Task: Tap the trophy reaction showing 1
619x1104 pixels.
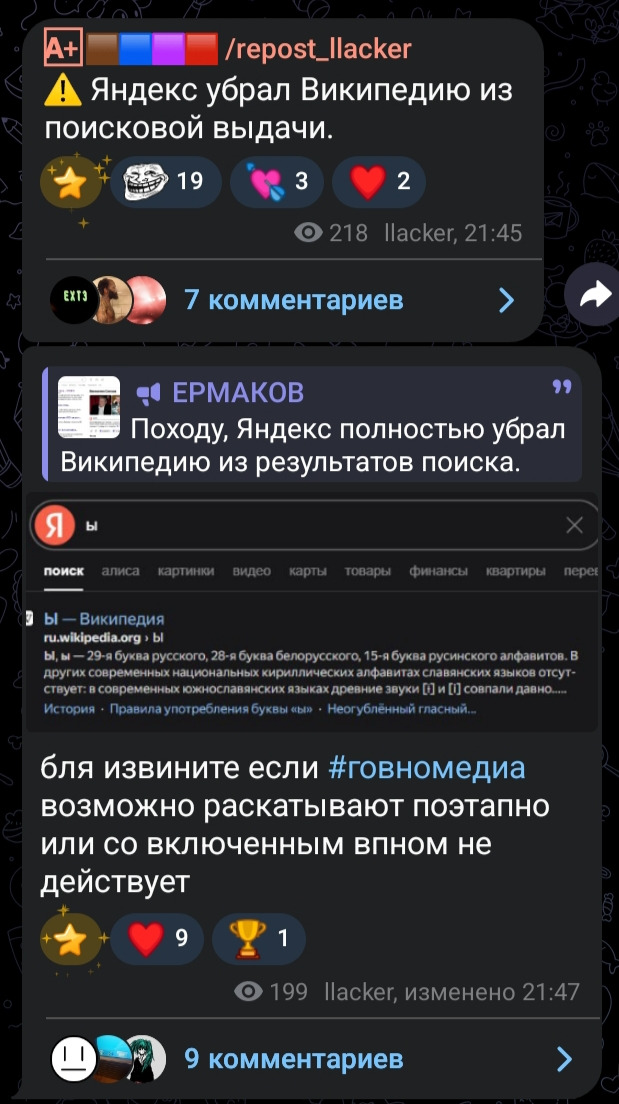Action: point(259,938)
